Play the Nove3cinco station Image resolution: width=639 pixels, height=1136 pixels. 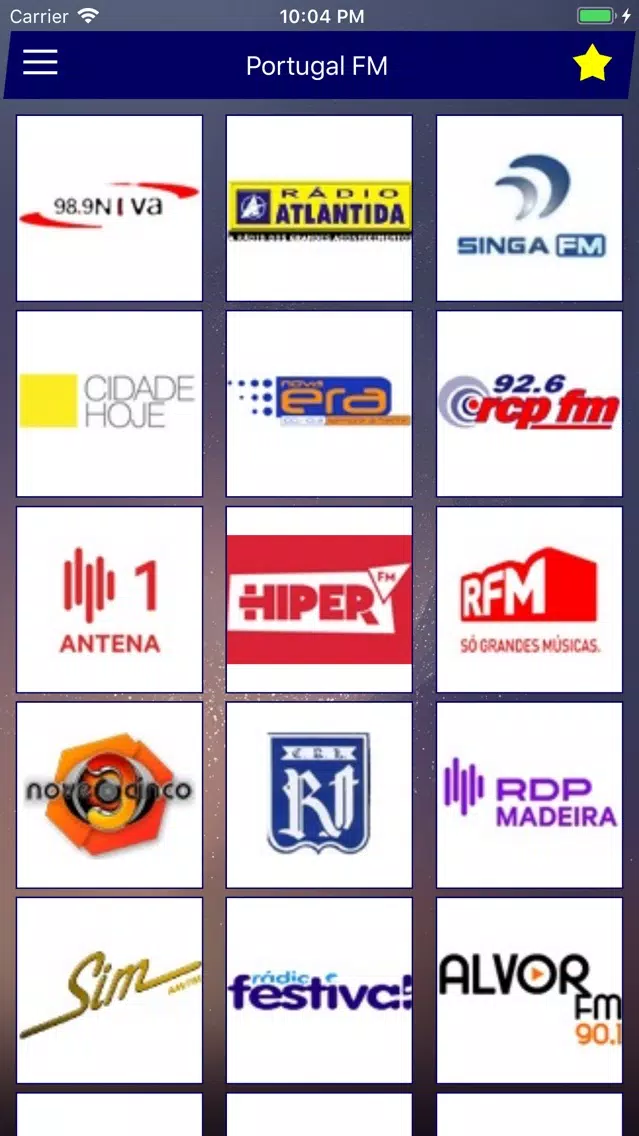pyautogui.click(x=109, y=795)
